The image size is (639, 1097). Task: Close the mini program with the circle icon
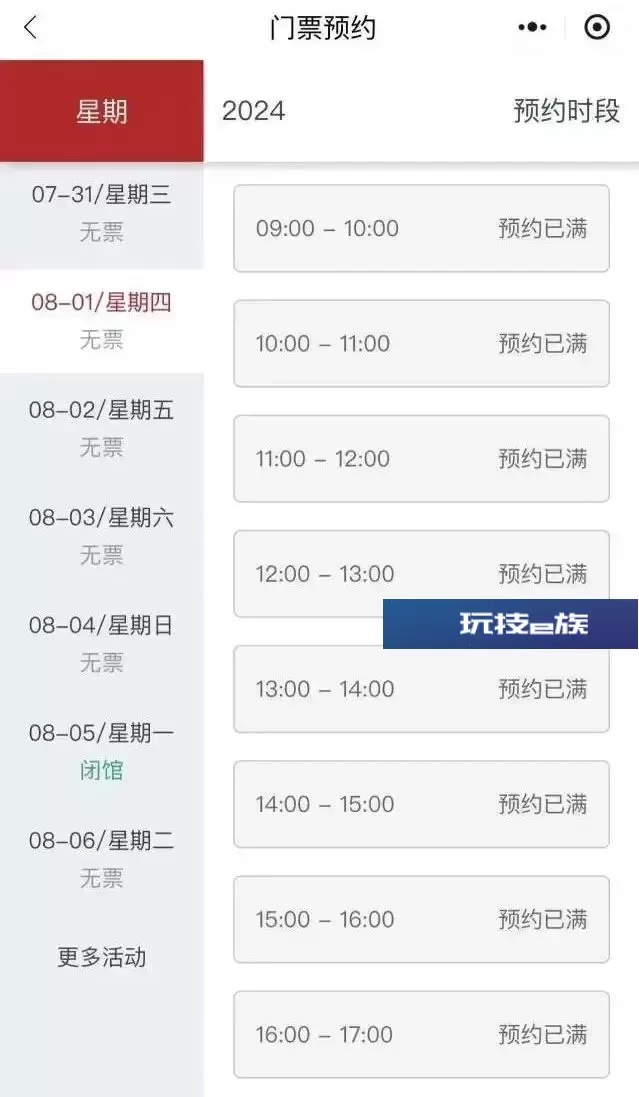pyautogui.click(x=597, y=28)
